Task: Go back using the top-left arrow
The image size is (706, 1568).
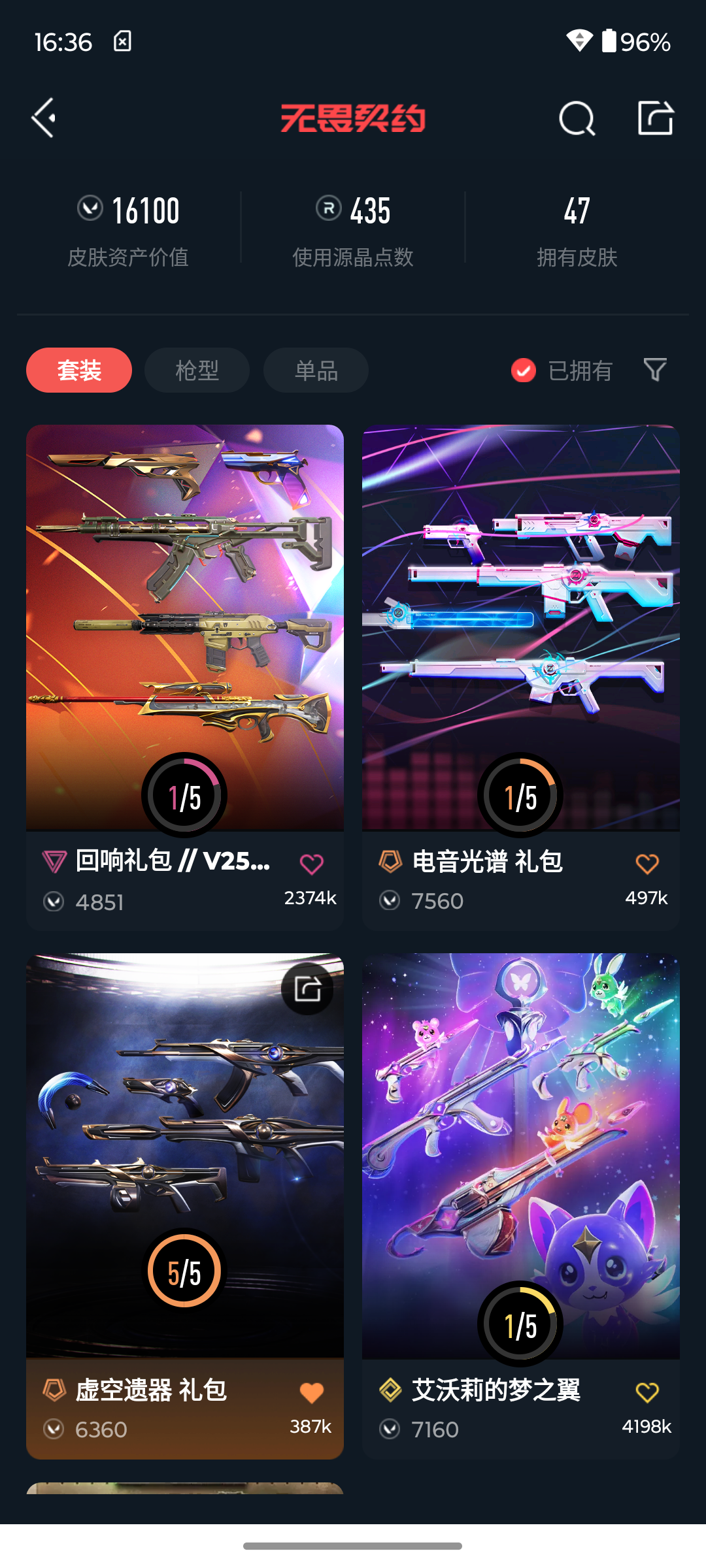Action: click(x=44, y=118)
